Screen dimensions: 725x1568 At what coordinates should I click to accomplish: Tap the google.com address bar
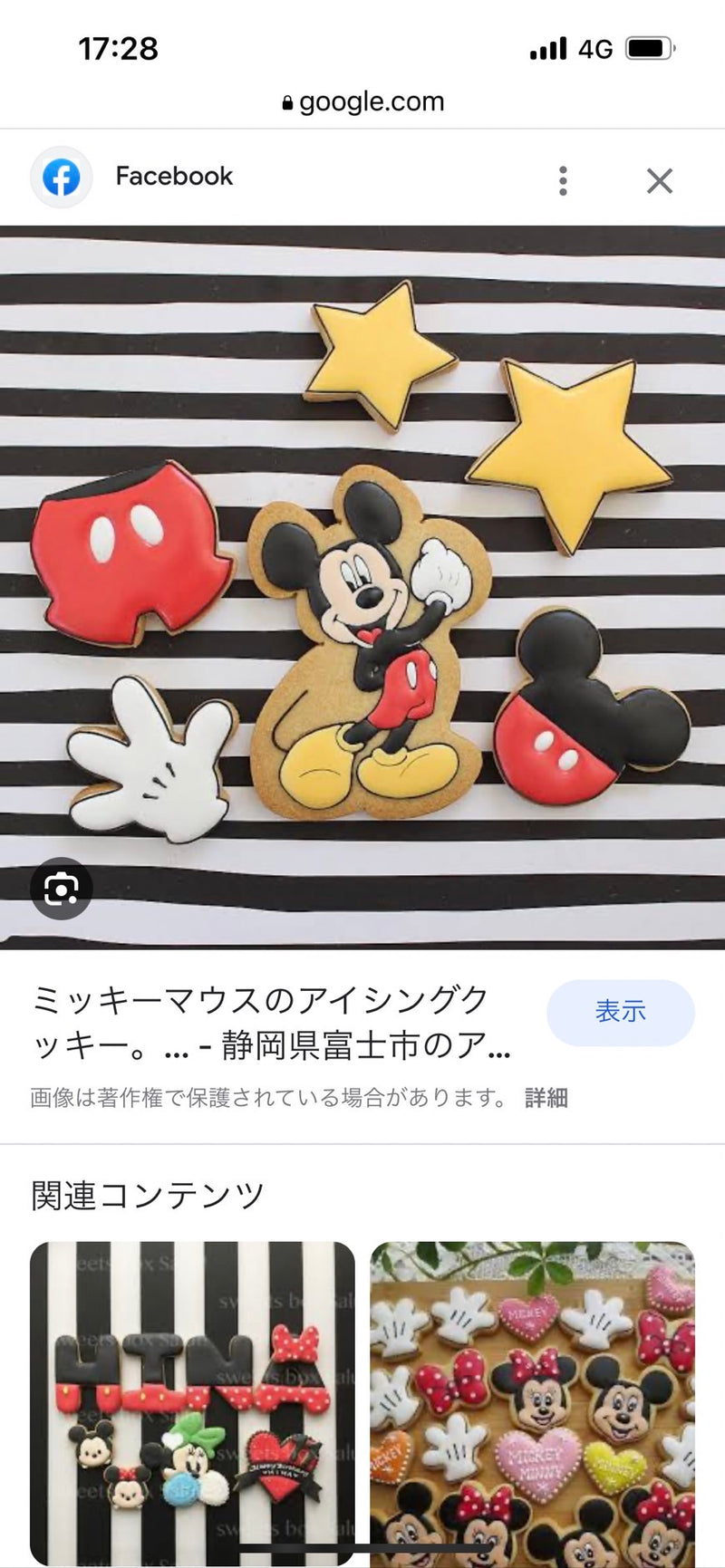click(x=362, y=101)
